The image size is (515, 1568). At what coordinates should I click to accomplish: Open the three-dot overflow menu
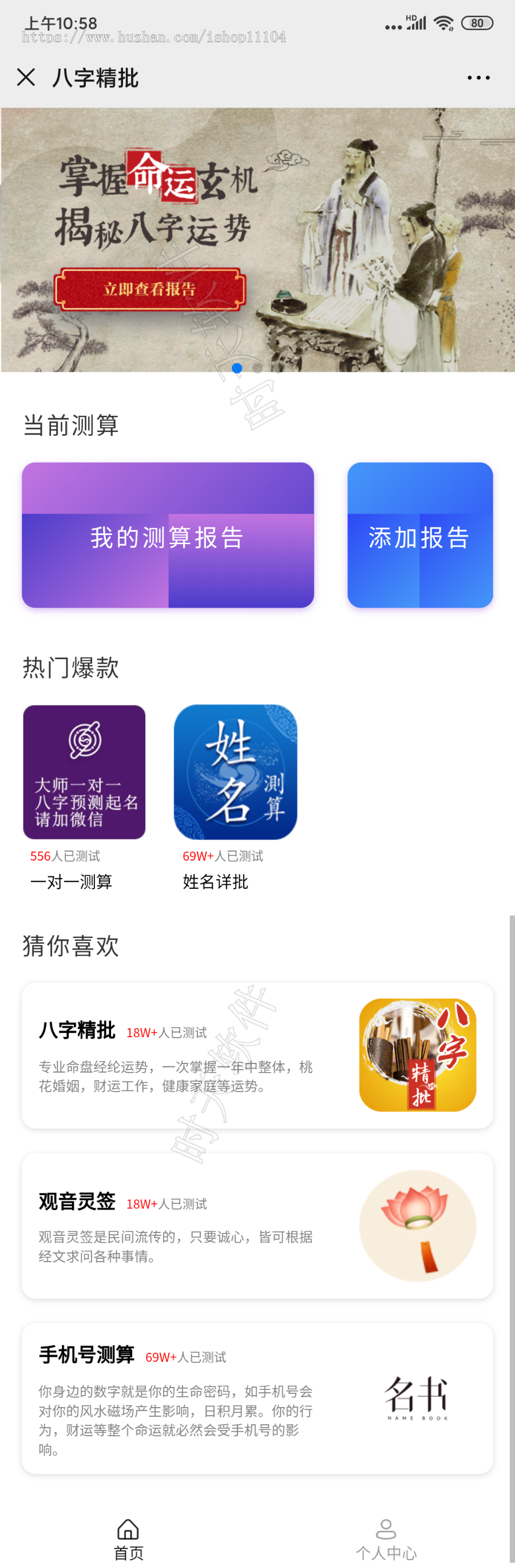click(478, 78)
